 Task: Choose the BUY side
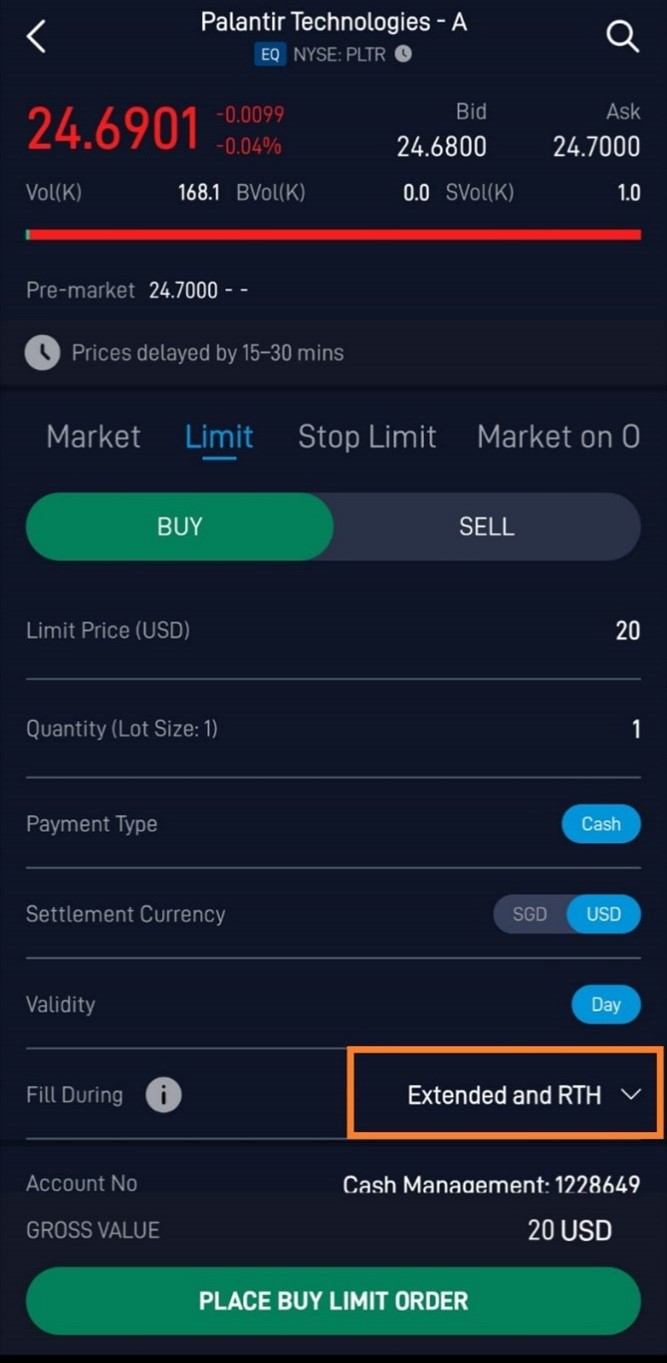tap(179, 527)
